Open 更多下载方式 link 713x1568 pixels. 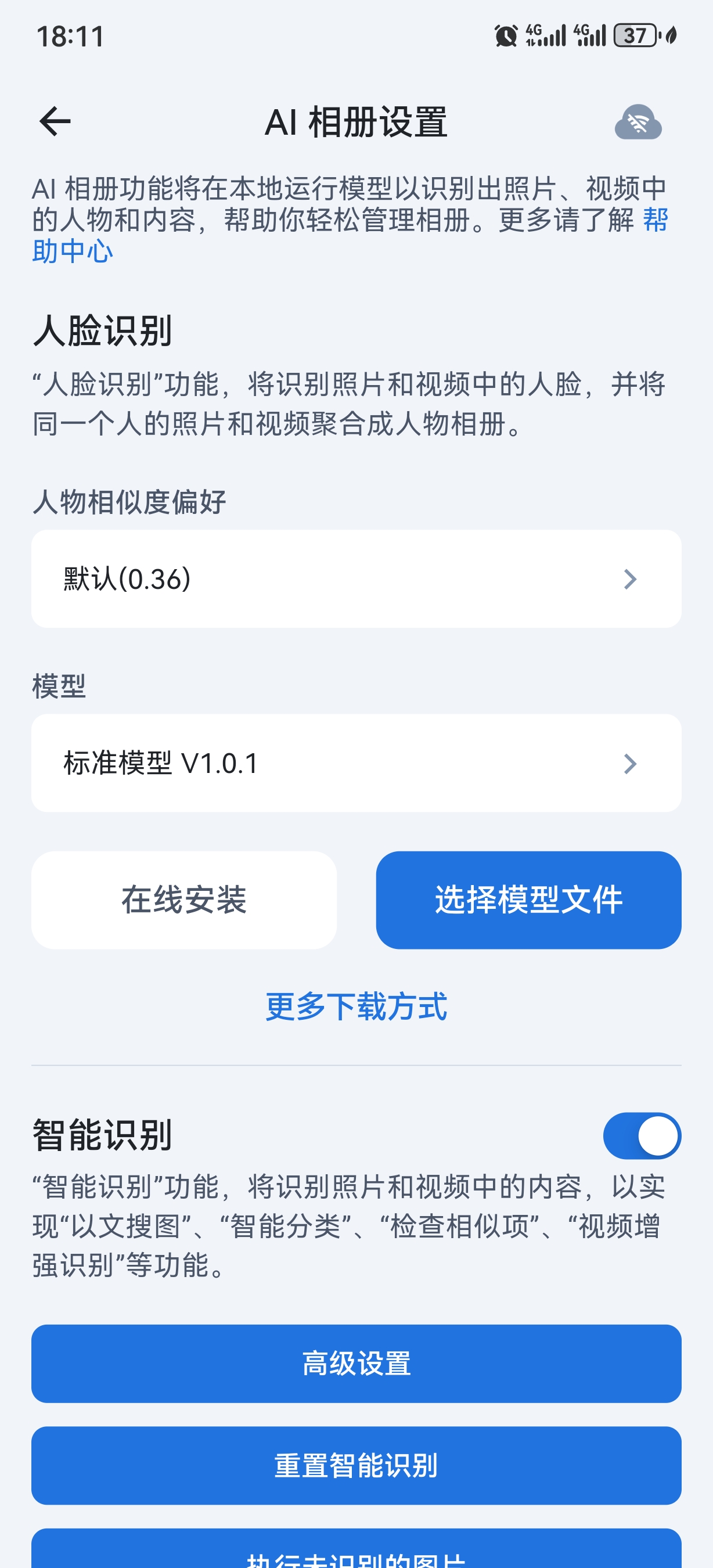click(356, 1006)
